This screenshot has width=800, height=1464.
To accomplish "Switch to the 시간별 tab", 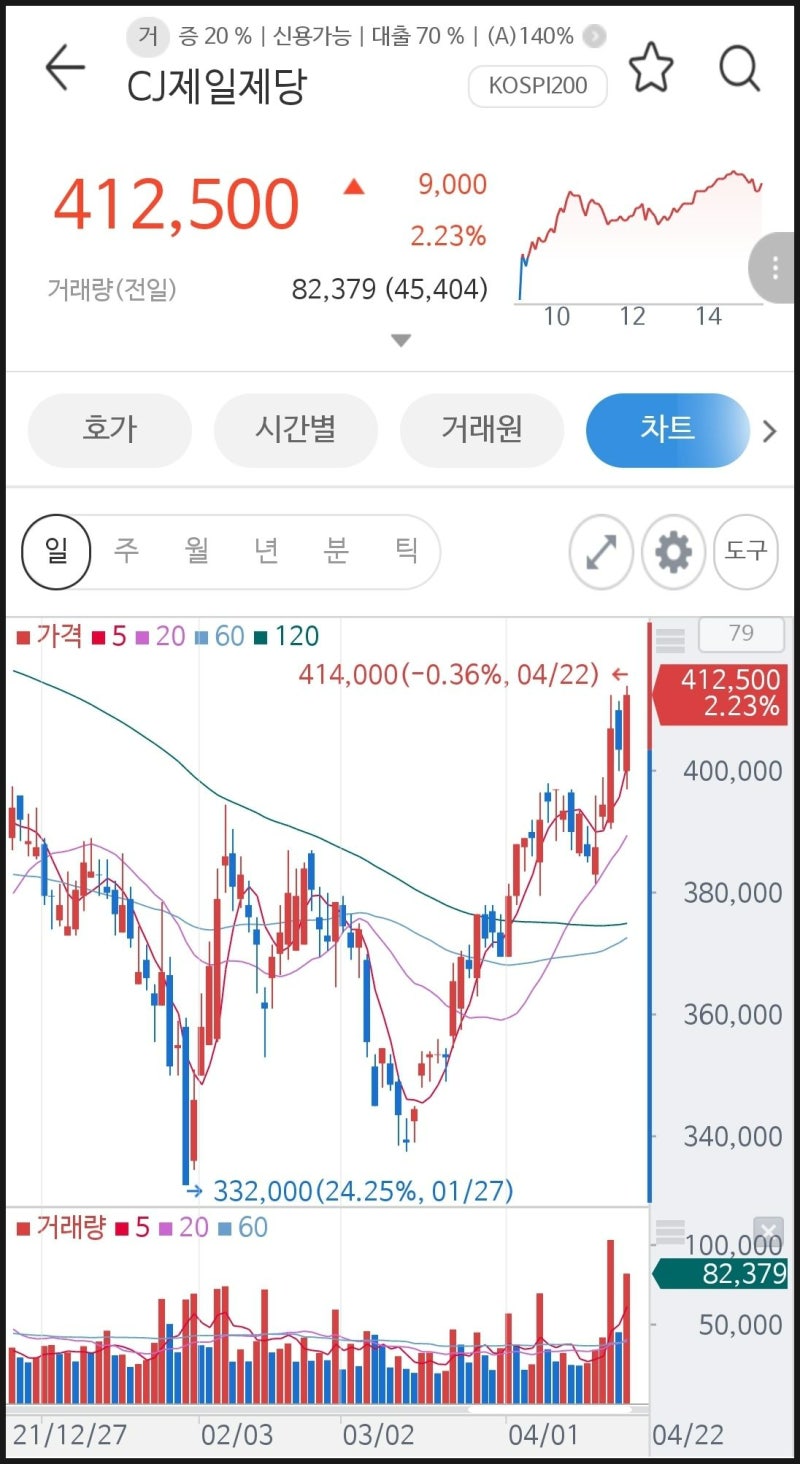I will pos(296,430).
